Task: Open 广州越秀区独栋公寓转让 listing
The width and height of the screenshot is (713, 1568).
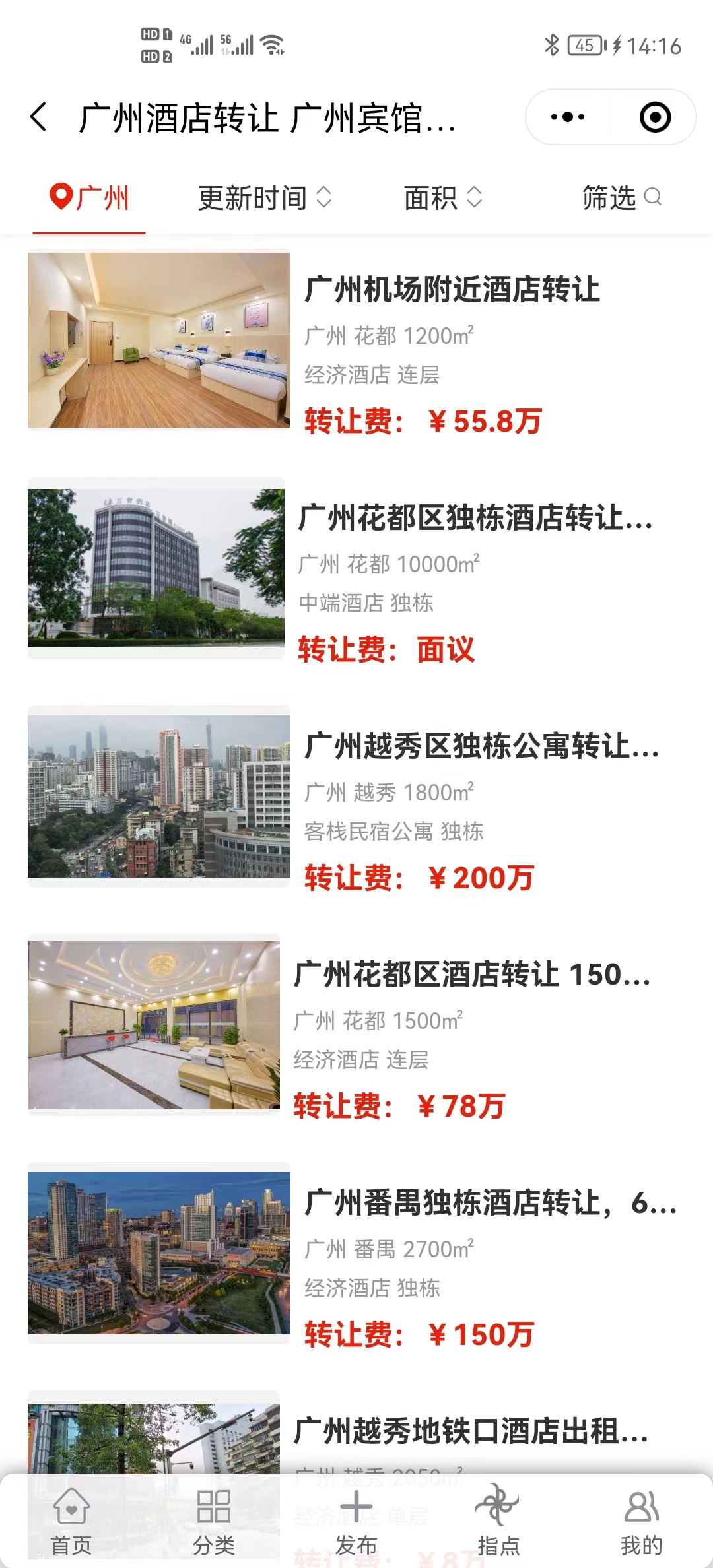Action: tap(481, 746)
